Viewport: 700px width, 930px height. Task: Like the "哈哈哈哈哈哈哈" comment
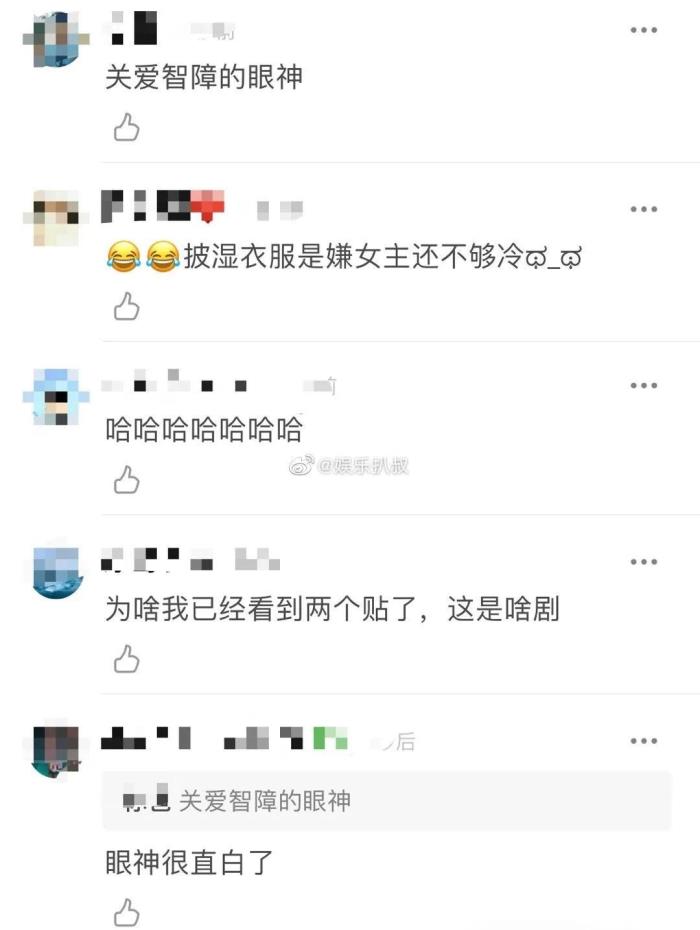tap(126, 481)
